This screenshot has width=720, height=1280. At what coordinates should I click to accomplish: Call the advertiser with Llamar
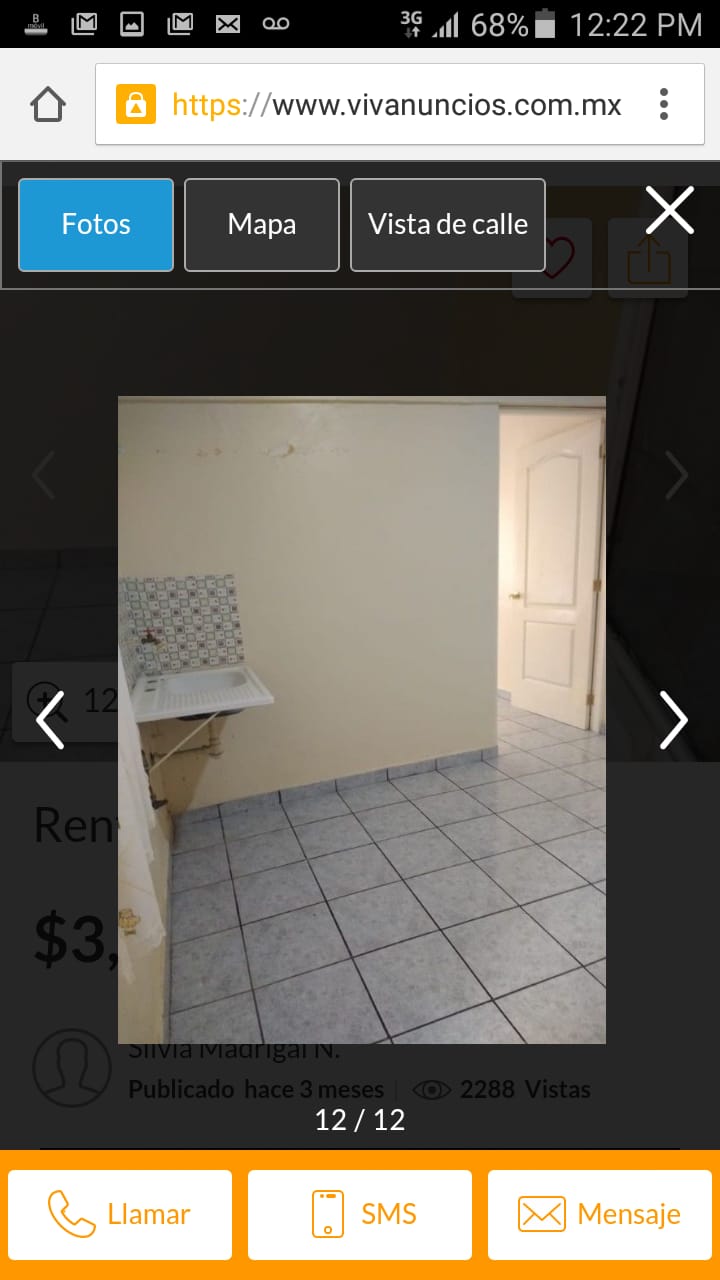120,1215
